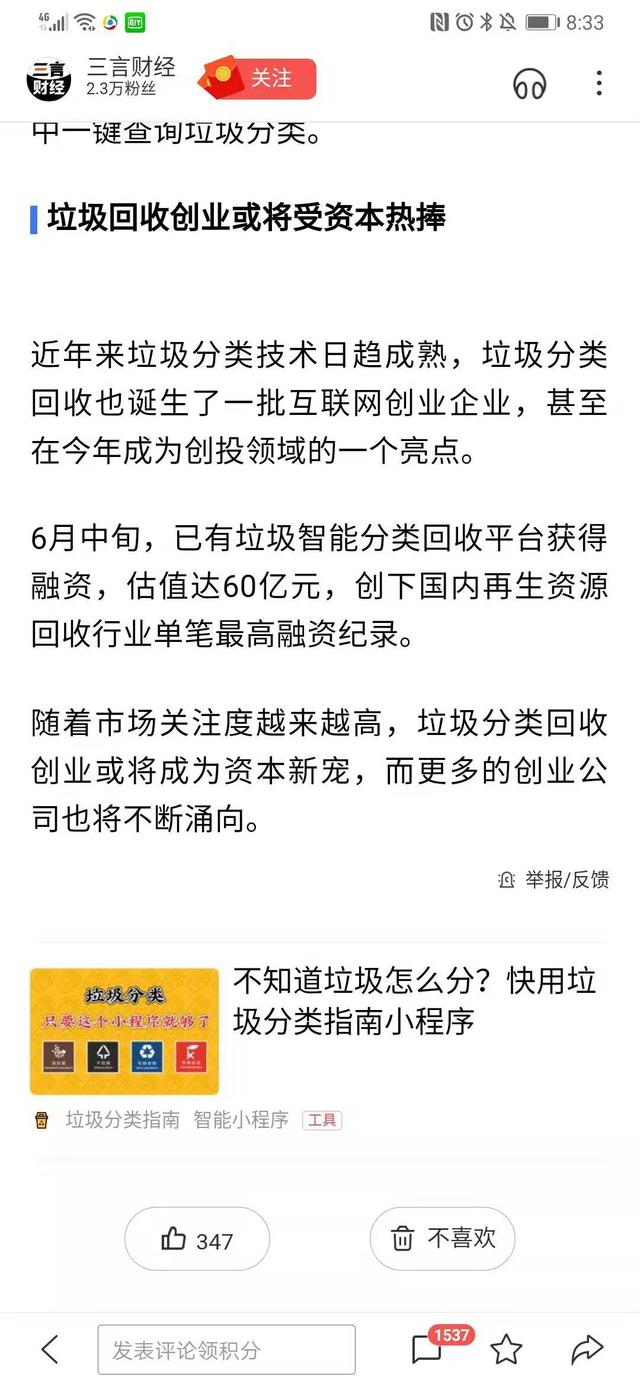Tap 举报/反馈 to report the article
The image size is (640, 1387).
[x=554, y=879]
